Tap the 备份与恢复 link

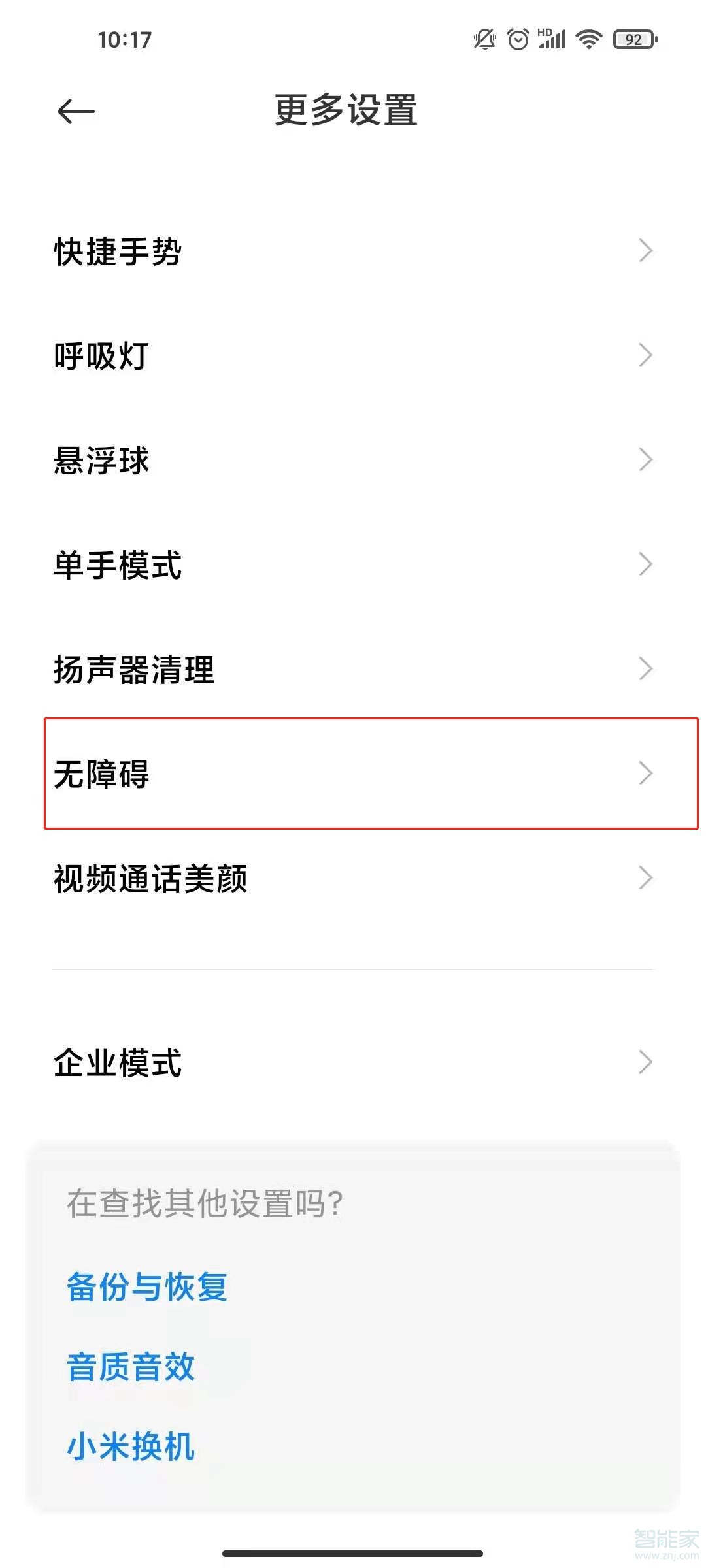pyautogui.click(x=147, y=1287)
